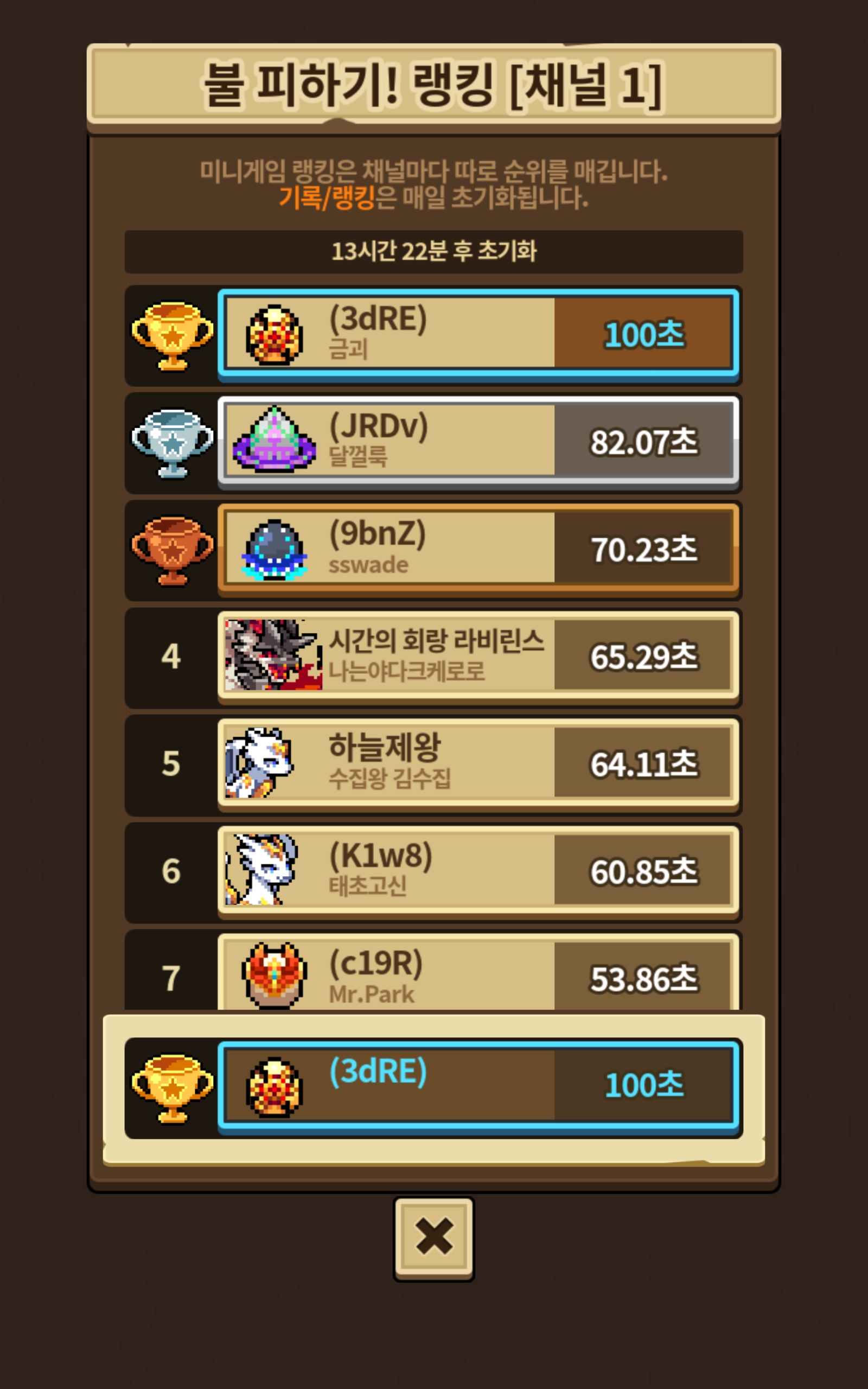Image resolution: width=868 pixels, height=1389 pixels.
Task: Open second place entry 달껄룩
Action: tap(477, 441)
